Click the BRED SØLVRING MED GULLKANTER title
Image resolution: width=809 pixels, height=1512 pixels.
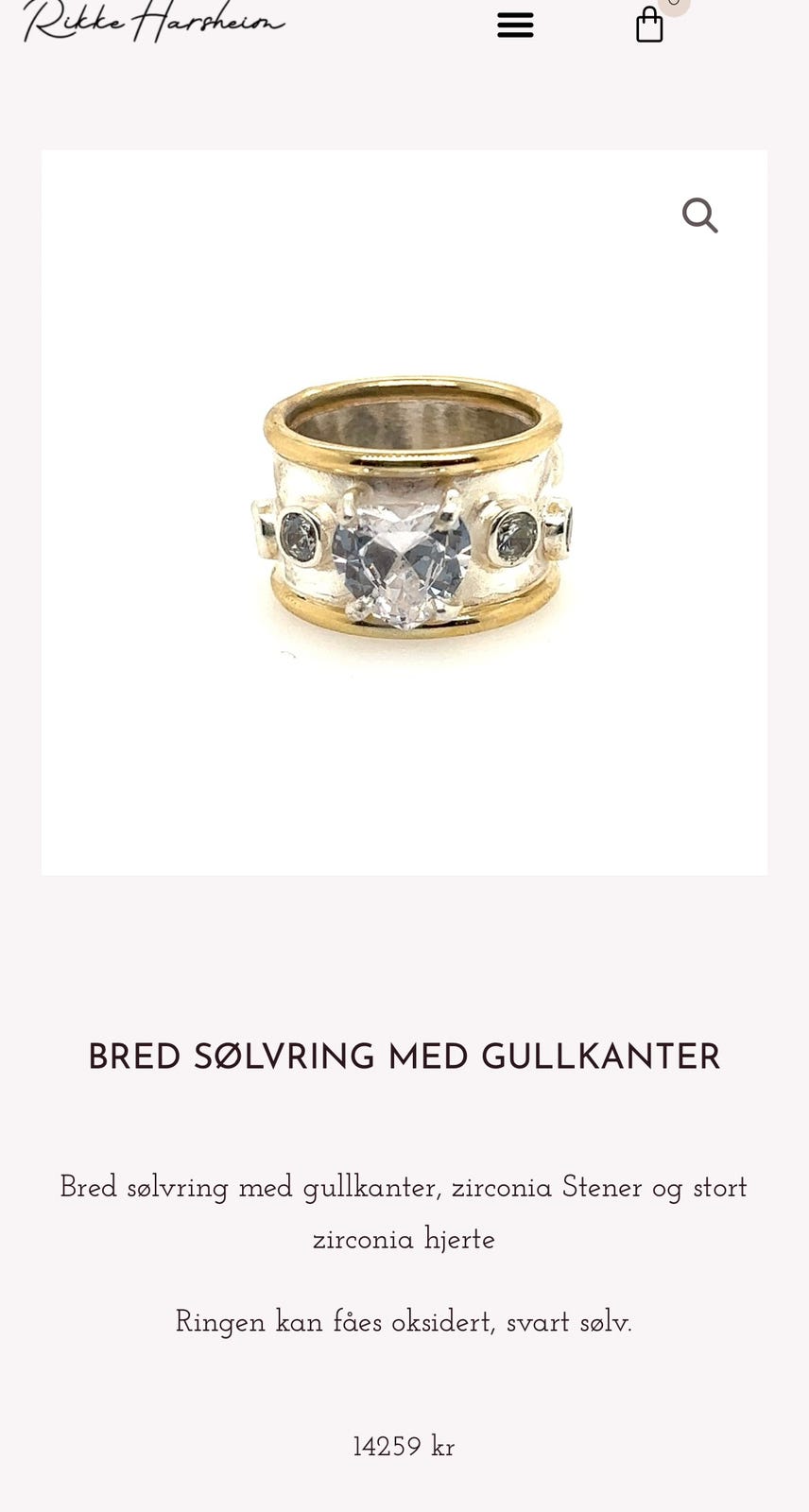coord(404,1056)
